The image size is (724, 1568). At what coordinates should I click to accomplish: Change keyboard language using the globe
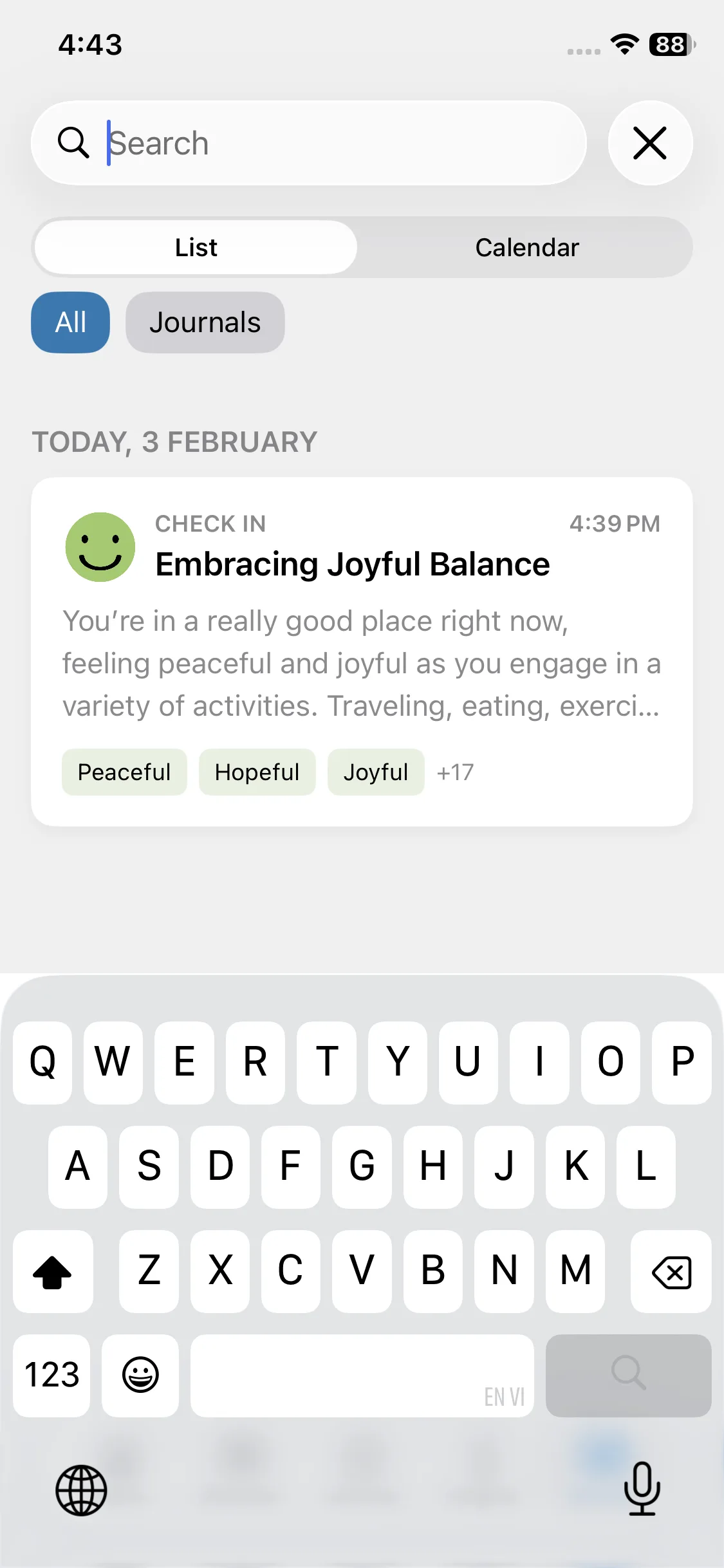pyautogui.click(x=81, y=1489)
